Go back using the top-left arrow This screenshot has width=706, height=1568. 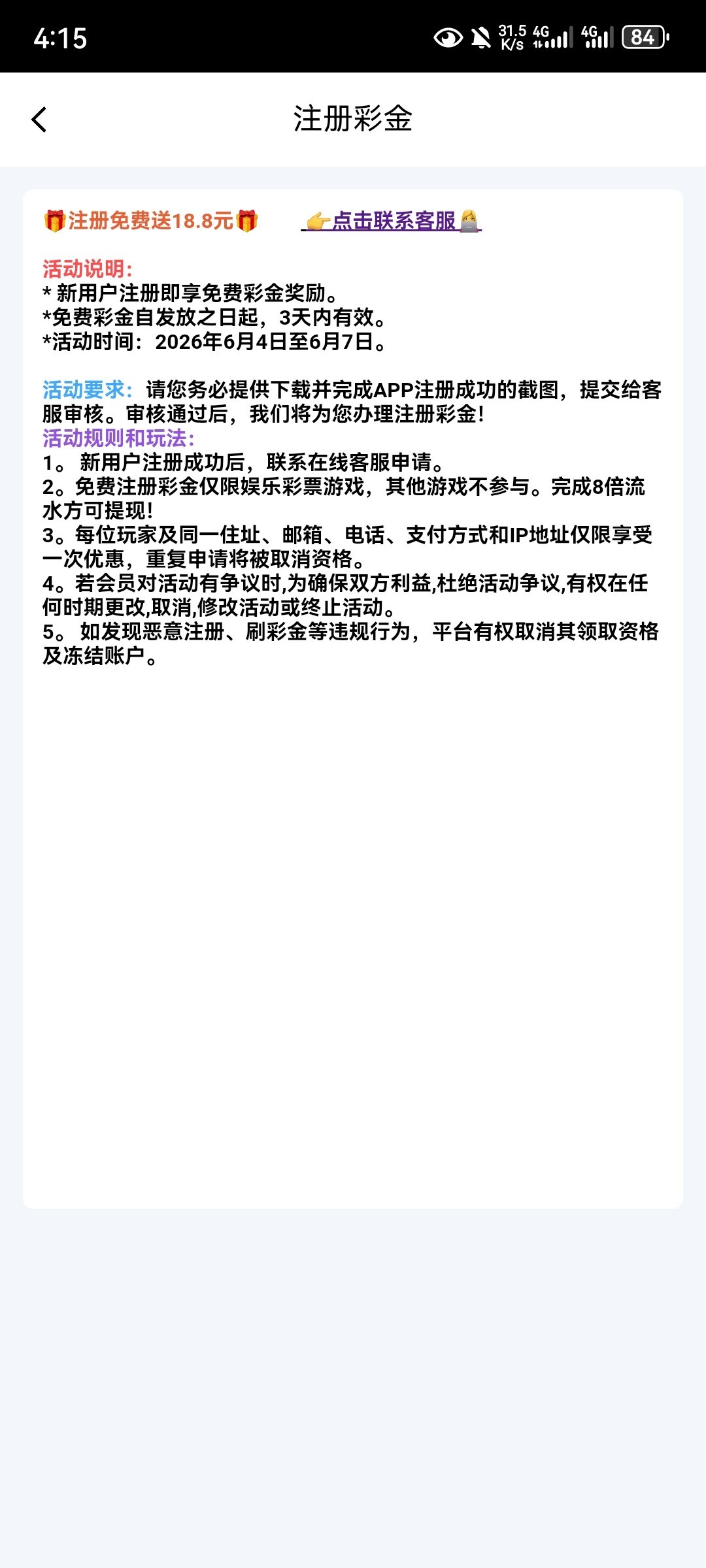pos(39,120)
